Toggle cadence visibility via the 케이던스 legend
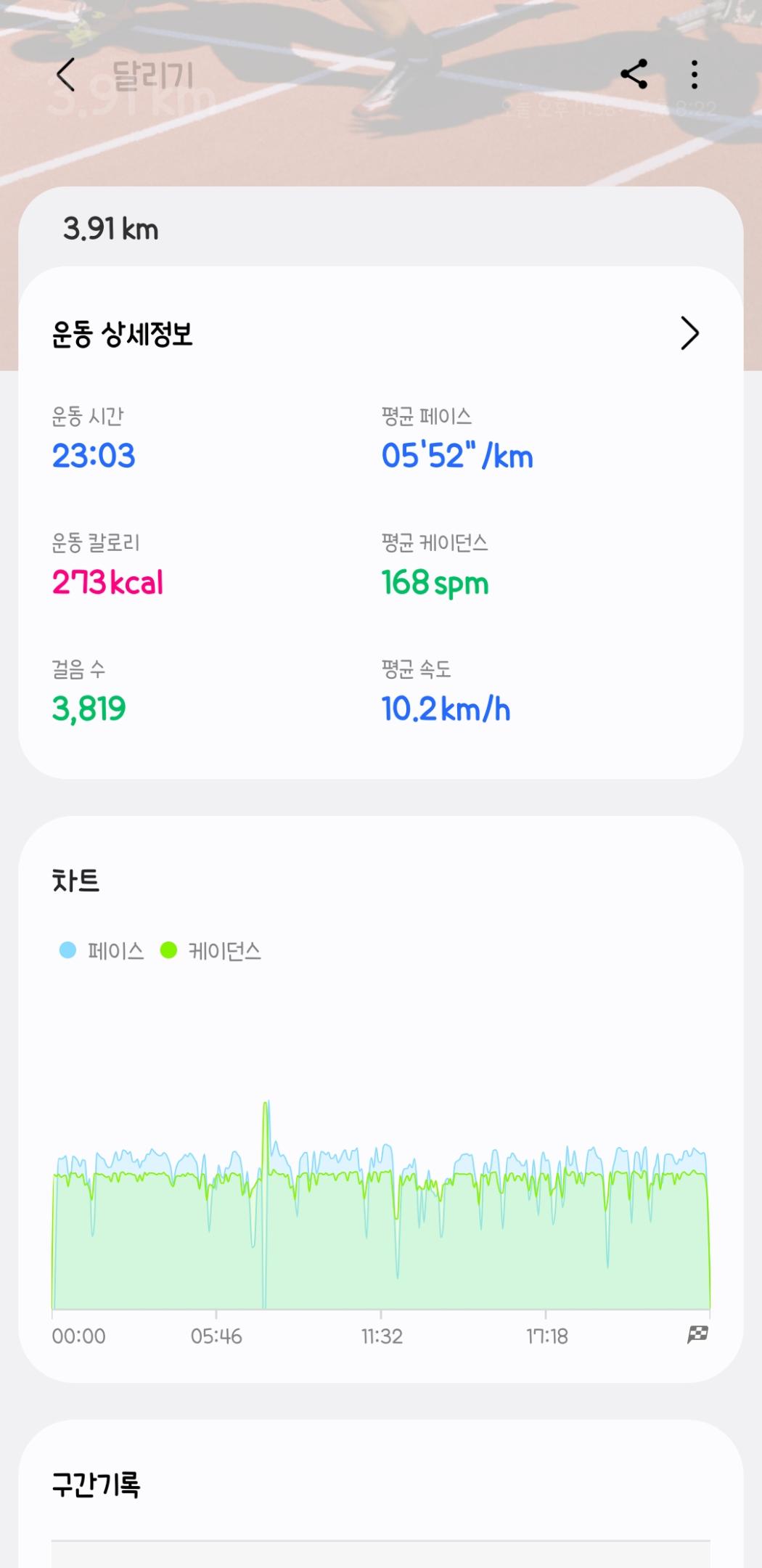Image resolution: width=762 pixels, height=1568 pixels. [225, 950]
